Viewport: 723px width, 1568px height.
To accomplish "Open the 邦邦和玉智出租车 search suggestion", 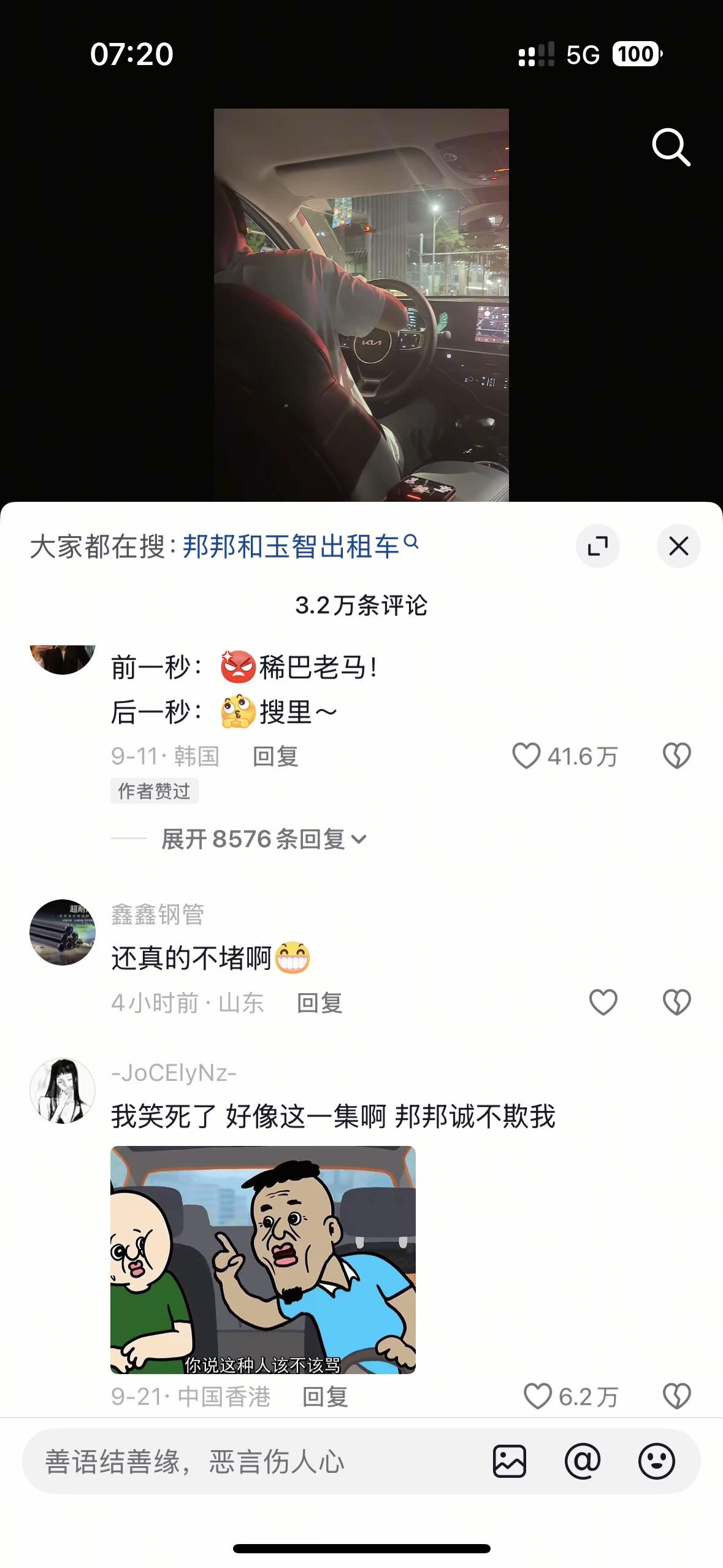I will pos(294,545).
